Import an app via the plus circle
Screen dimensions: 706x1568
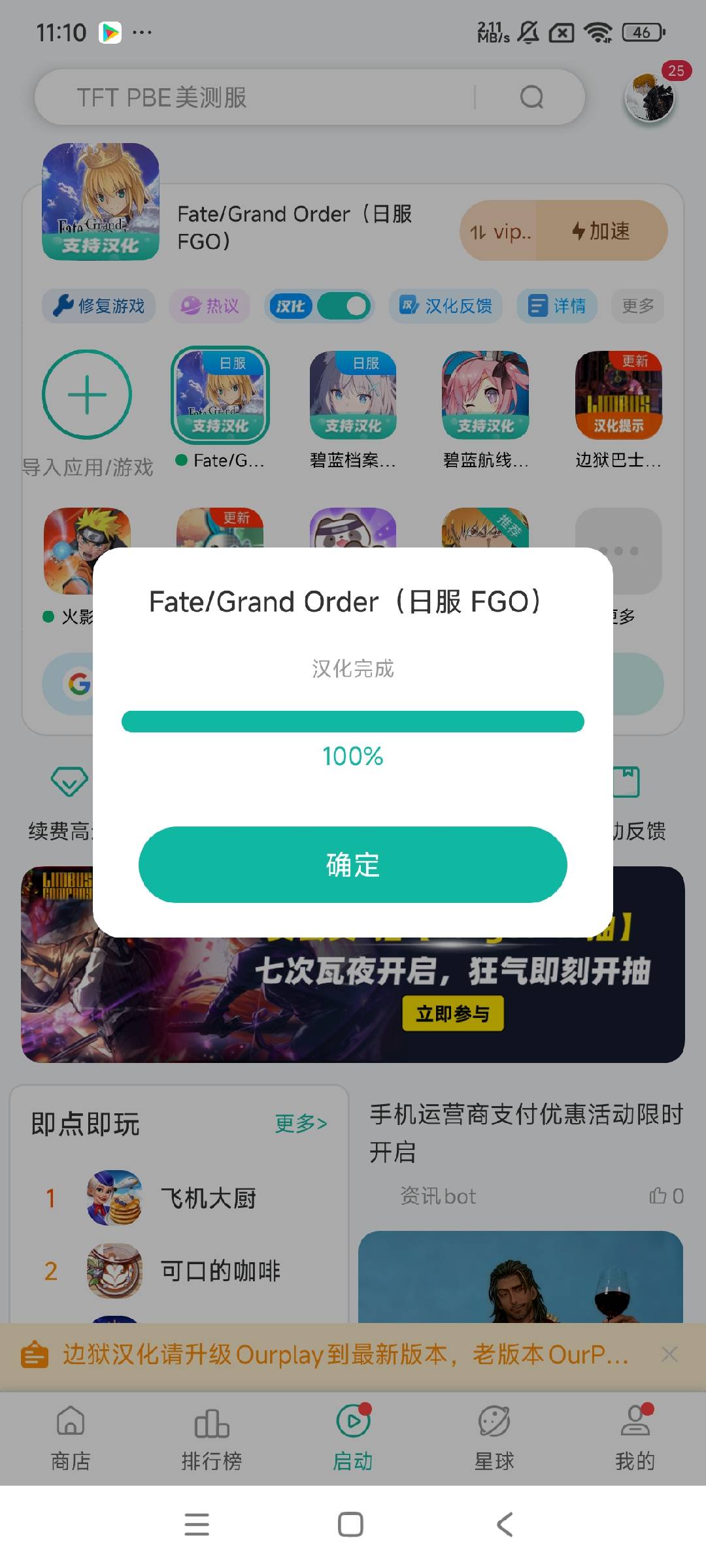[x=87, y=395]
